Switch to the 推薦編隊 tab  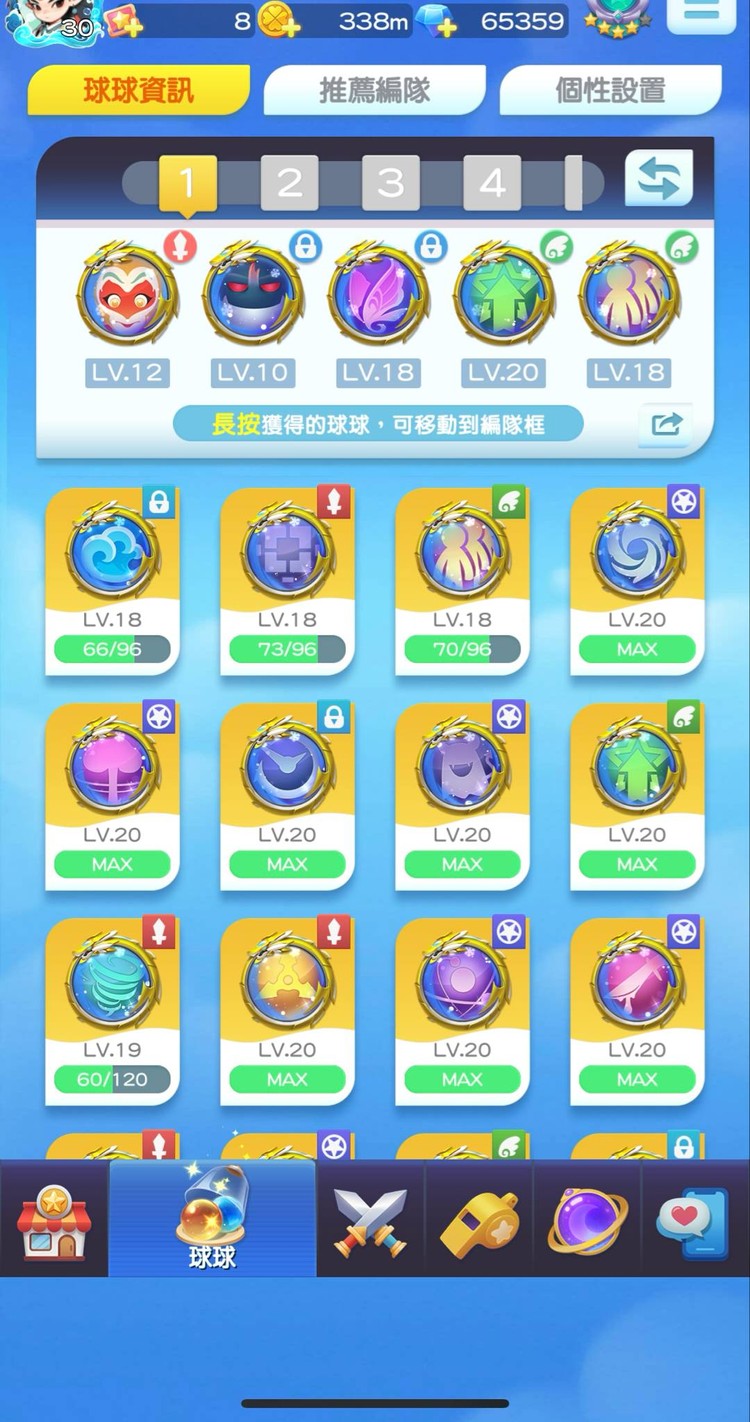375,91
